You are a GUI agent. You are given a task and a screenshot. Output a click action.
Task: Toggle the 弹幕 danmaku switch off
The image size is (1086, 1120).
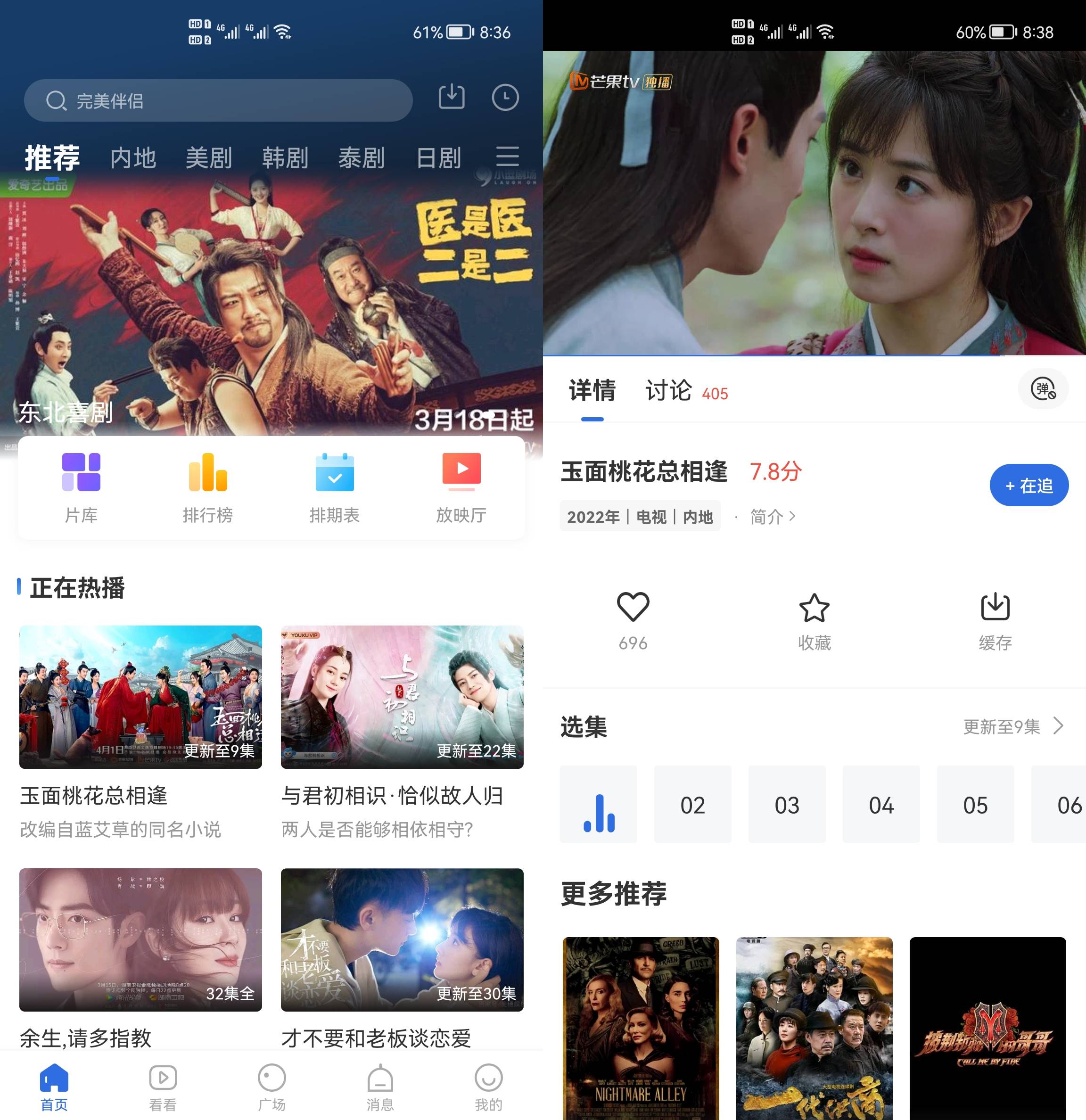click(x=1043, y=389)
